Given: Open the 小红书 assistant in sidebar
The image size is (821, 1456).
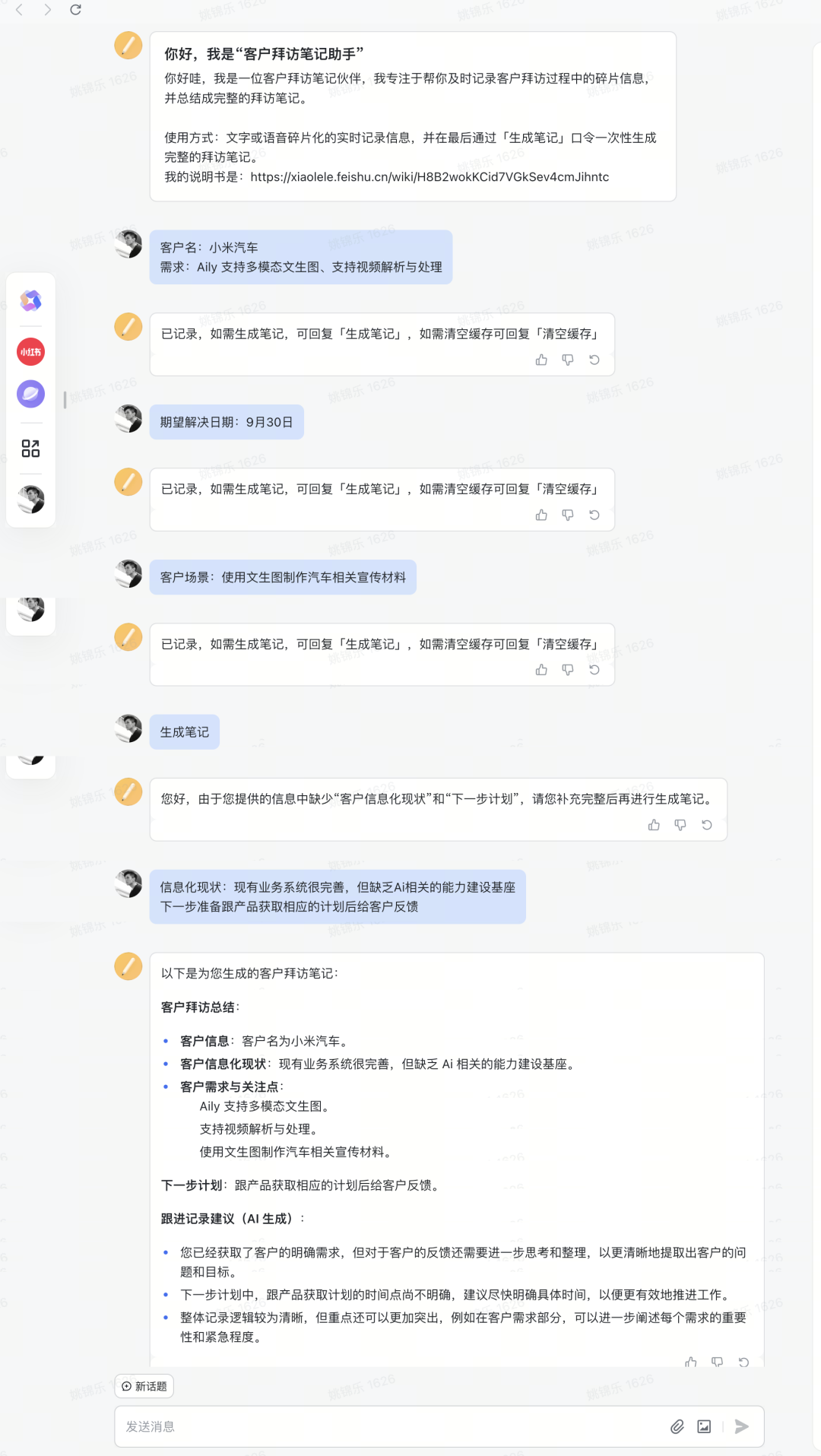Looking at the screenshot, I should (30, 352).
